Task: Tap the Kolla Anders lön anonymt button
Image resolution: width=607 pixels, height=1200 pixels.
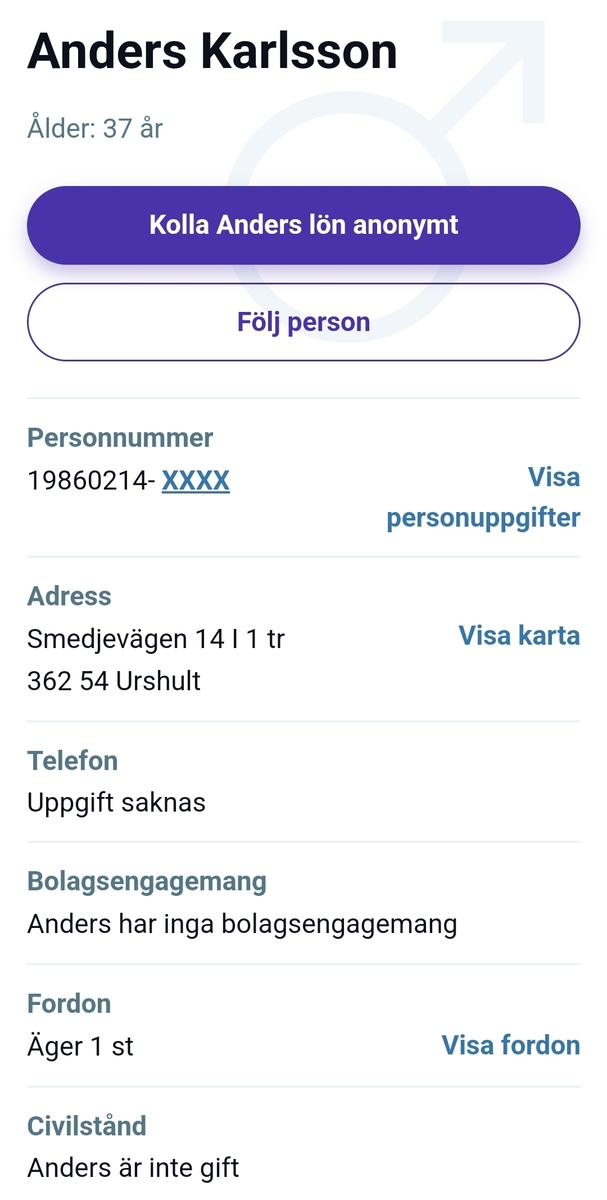Action: 303,225
